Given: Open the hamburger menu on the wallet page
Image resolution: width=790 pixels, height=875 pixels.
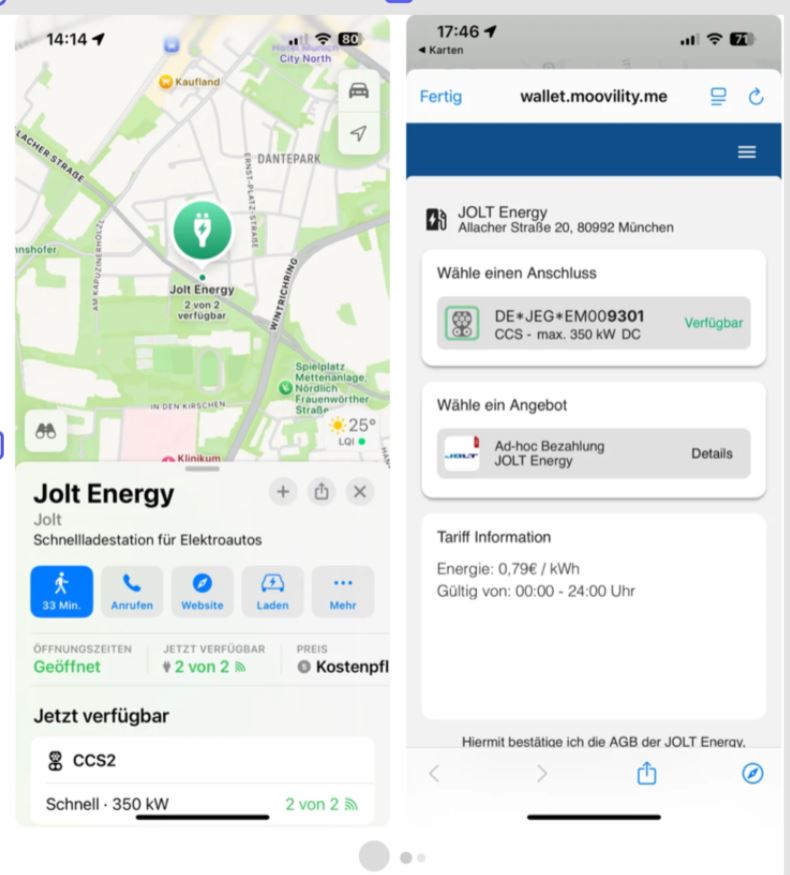Looking at the screenshot, I should click(x=746, y=151).
